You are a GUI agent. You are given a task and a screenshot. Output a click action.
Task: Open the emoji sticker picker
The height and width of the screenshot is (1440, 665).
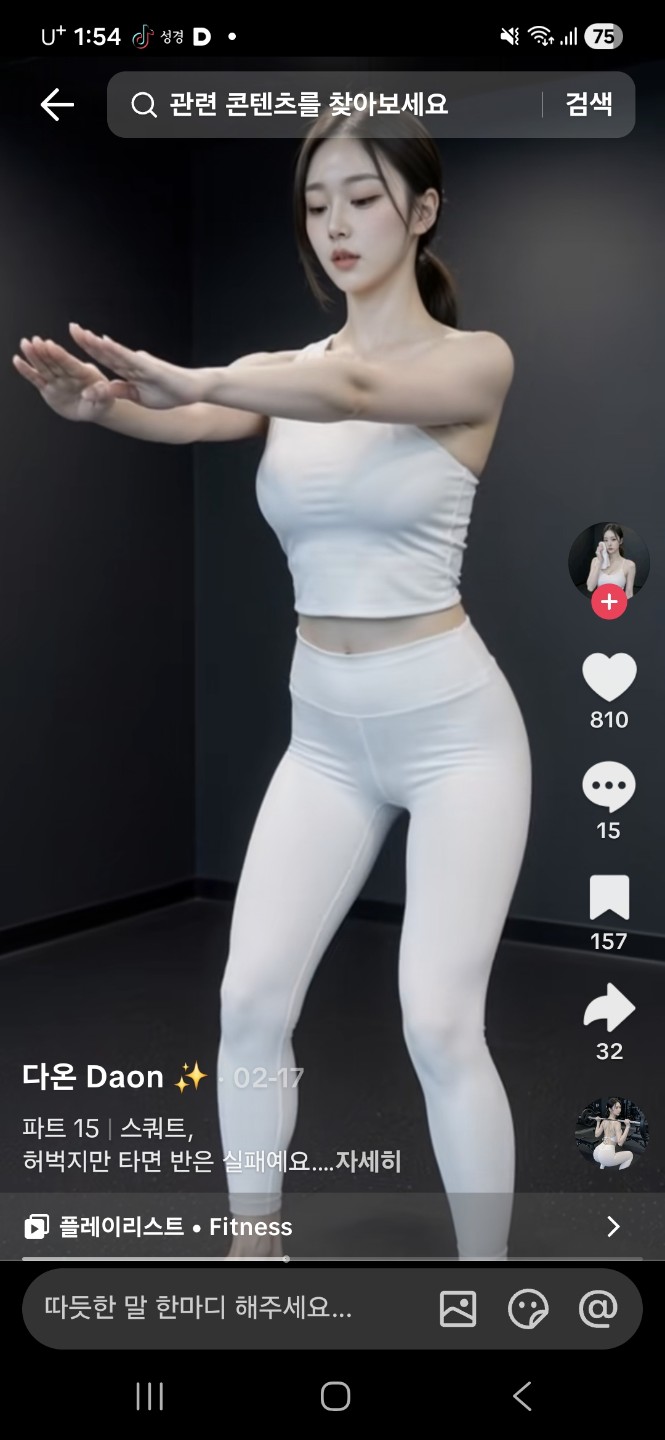point(528,1308)
